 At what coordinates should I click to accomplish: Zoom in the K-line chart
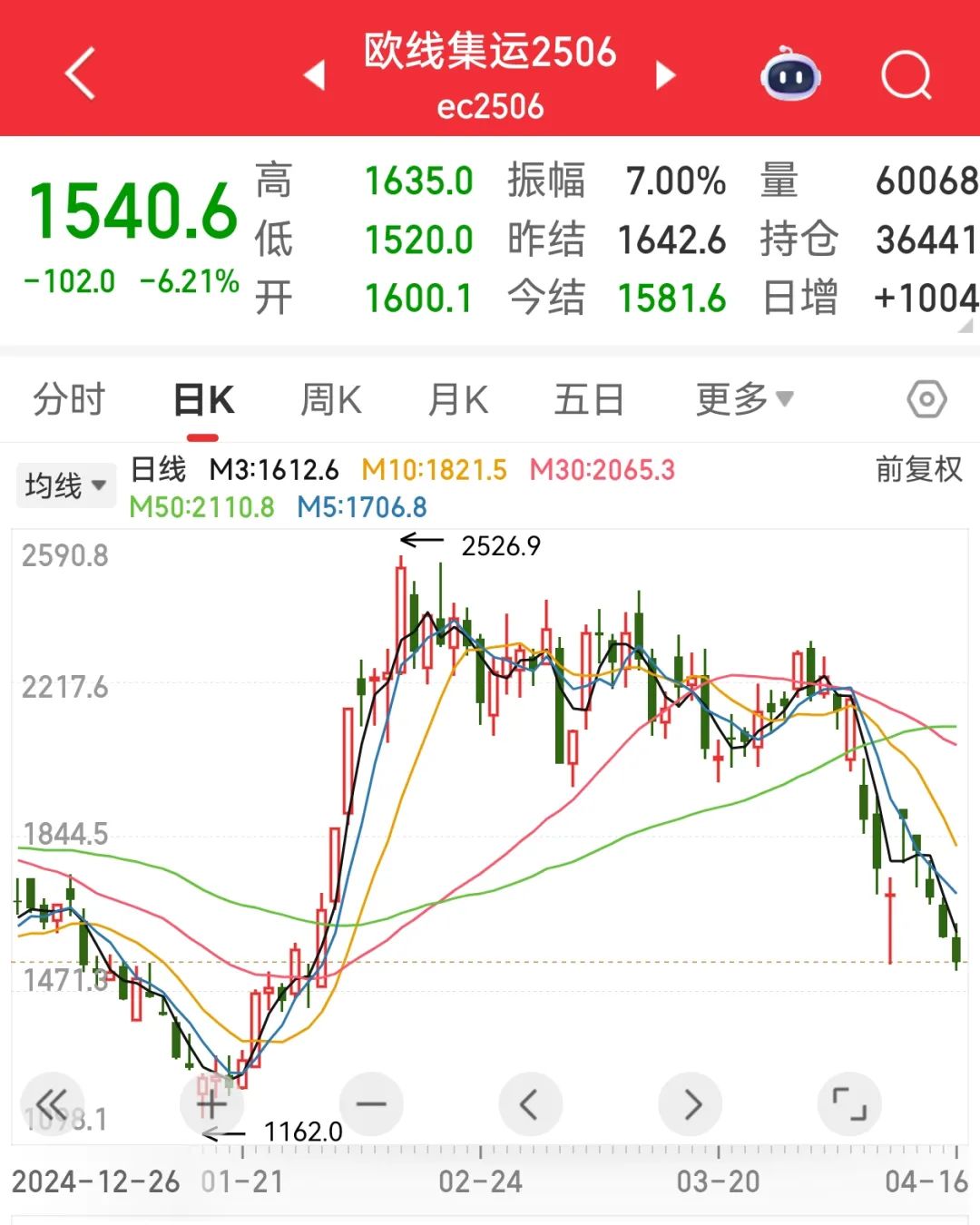(x=211, y=1104)
